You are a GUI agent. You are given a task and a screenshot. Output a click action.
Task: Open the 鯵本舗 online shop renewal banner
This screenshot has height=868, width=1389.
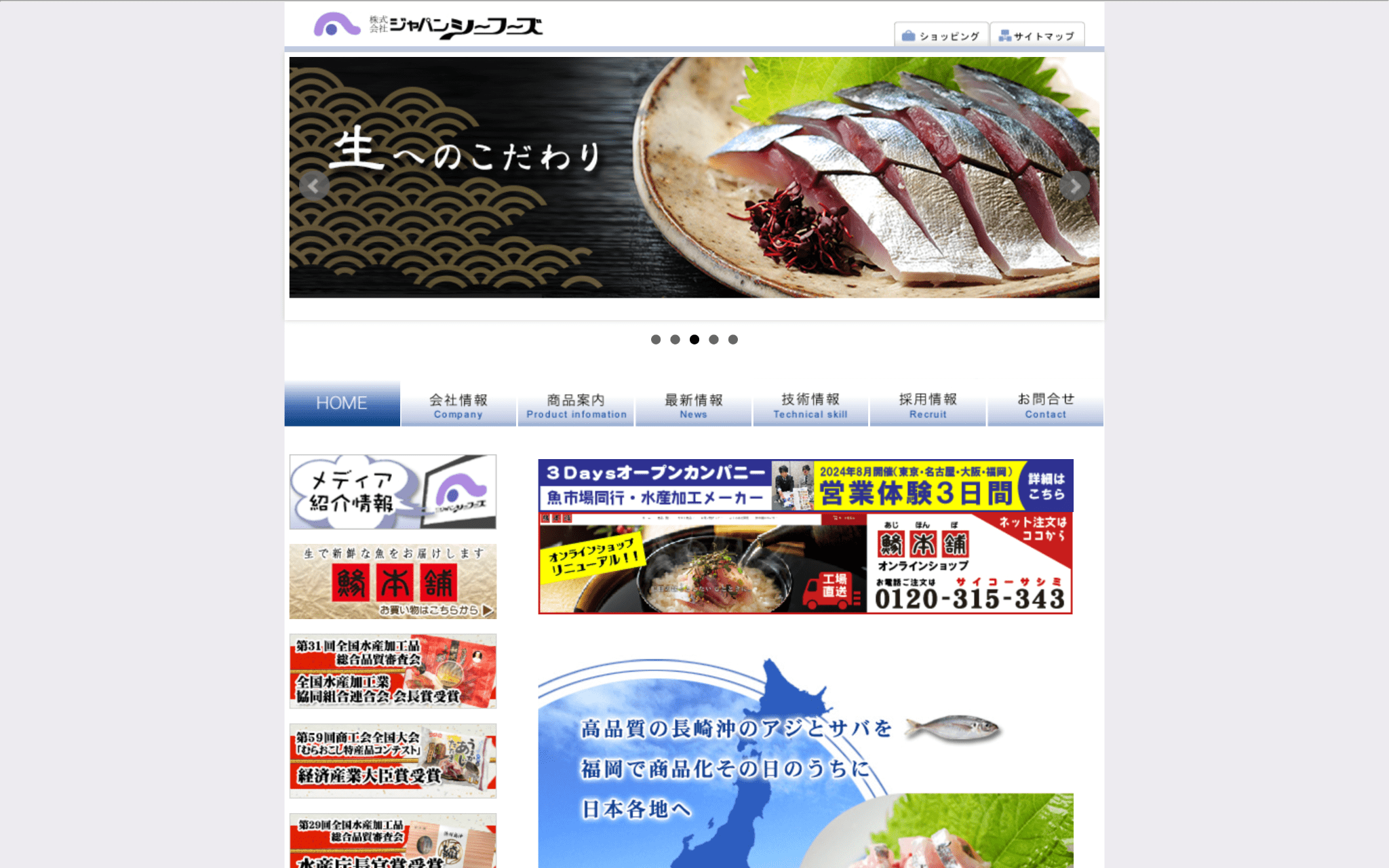pyautogui.click(x=805, y=564)
